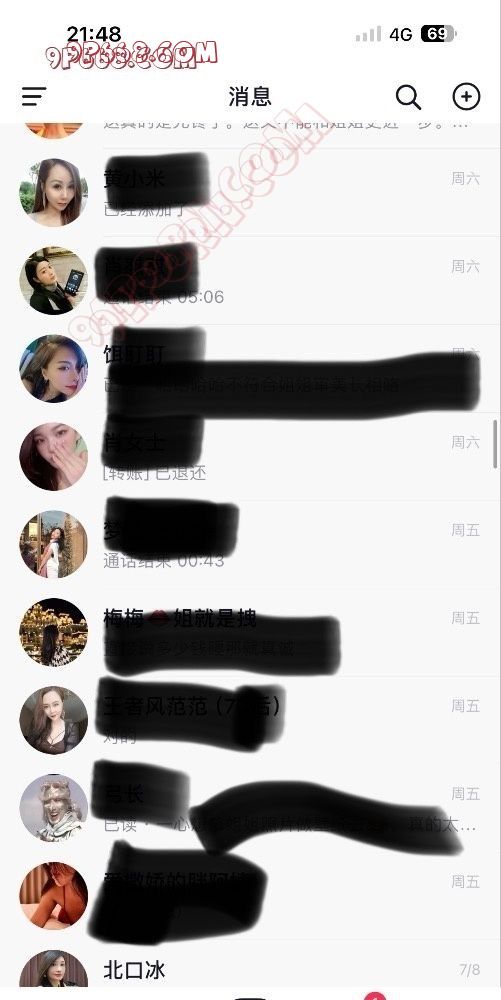Open the side menu icon
This screenshot has width=501, height=1000.
pos(34,96)
